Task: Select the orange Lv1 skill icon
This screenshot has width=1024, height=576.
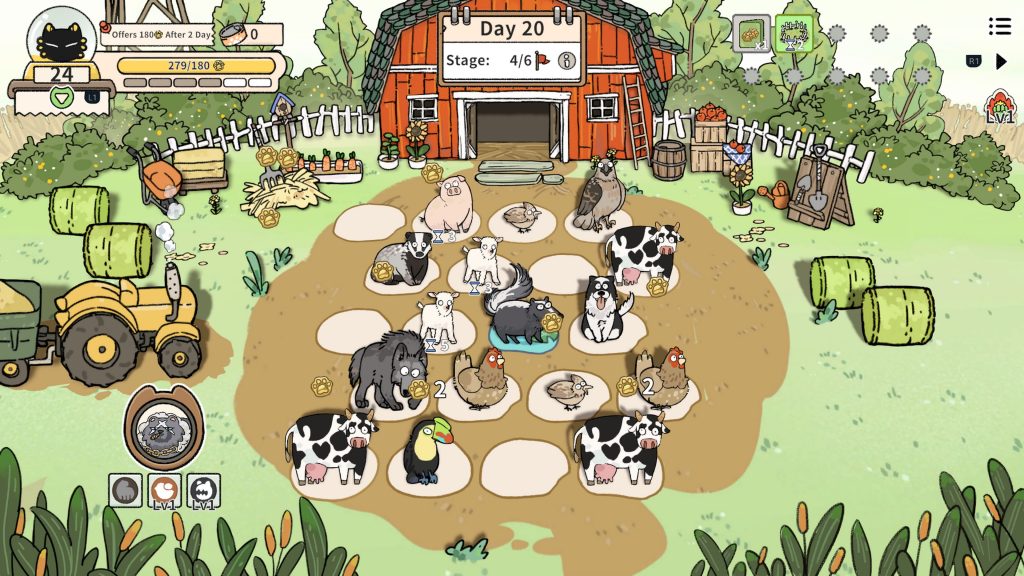Action: click(164, 490)
